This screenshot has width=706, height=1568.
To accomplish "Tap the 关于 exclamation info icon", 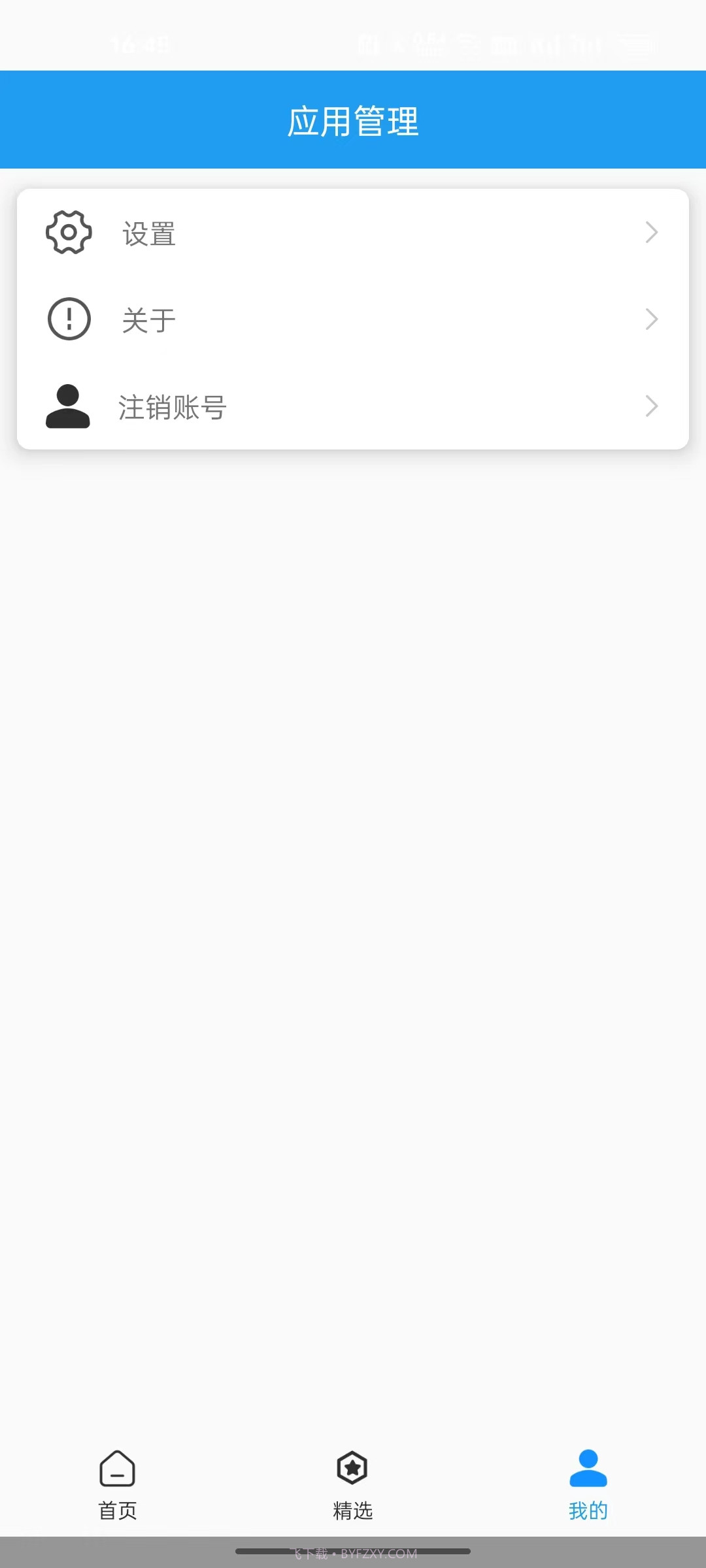I will (x=67, y=319).
